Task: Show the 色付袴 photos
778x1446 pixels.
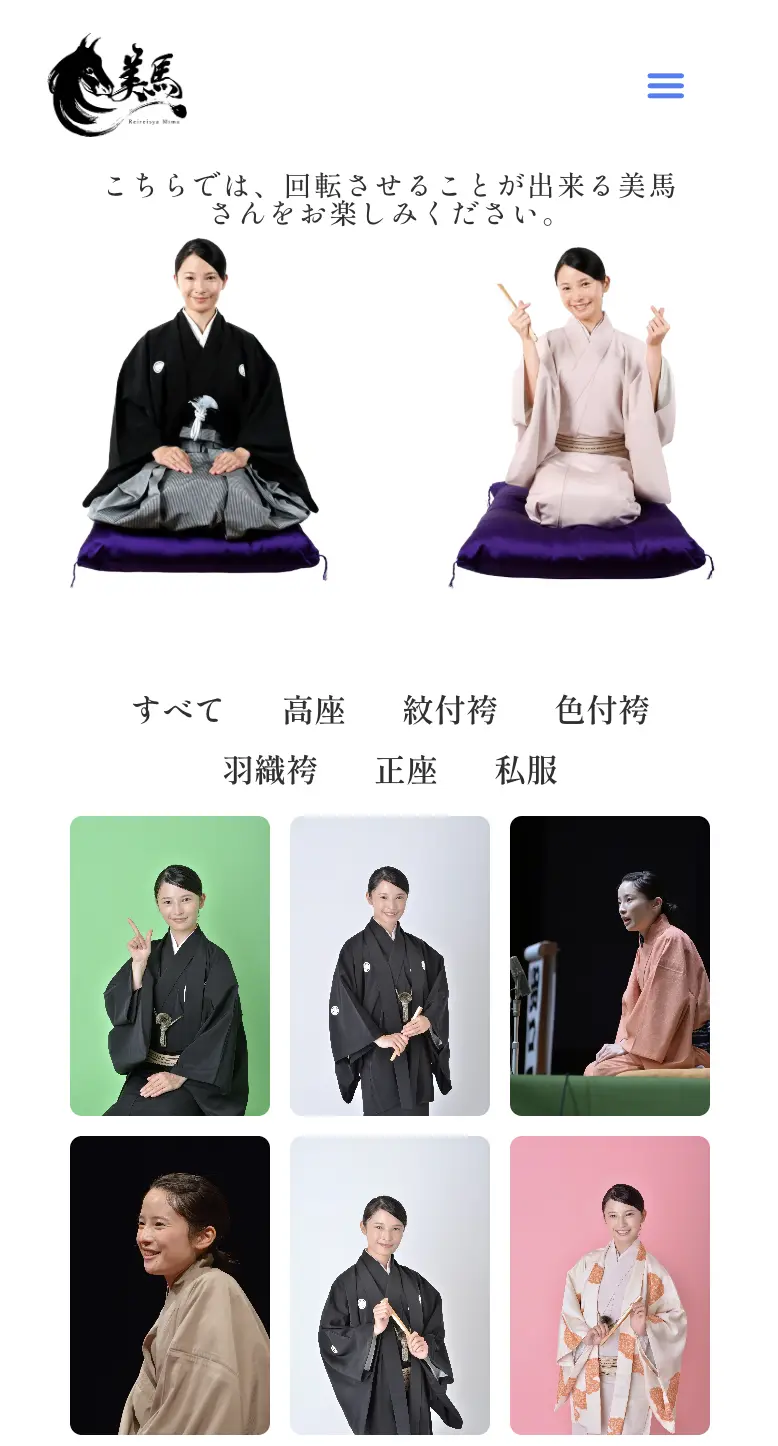Action: click(x=602, y=710)
